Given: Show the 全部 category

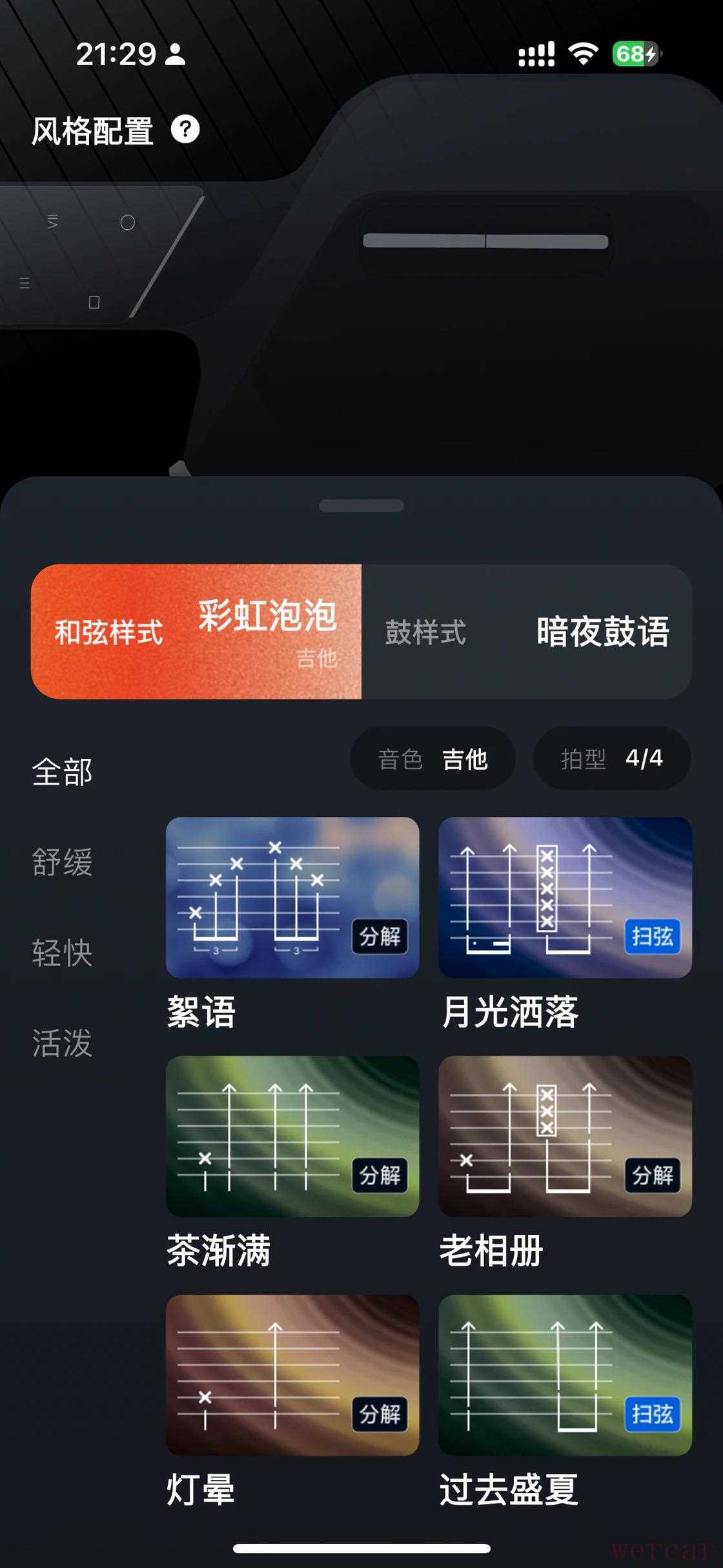Looking at the screenshot, I should click(63, 772).
